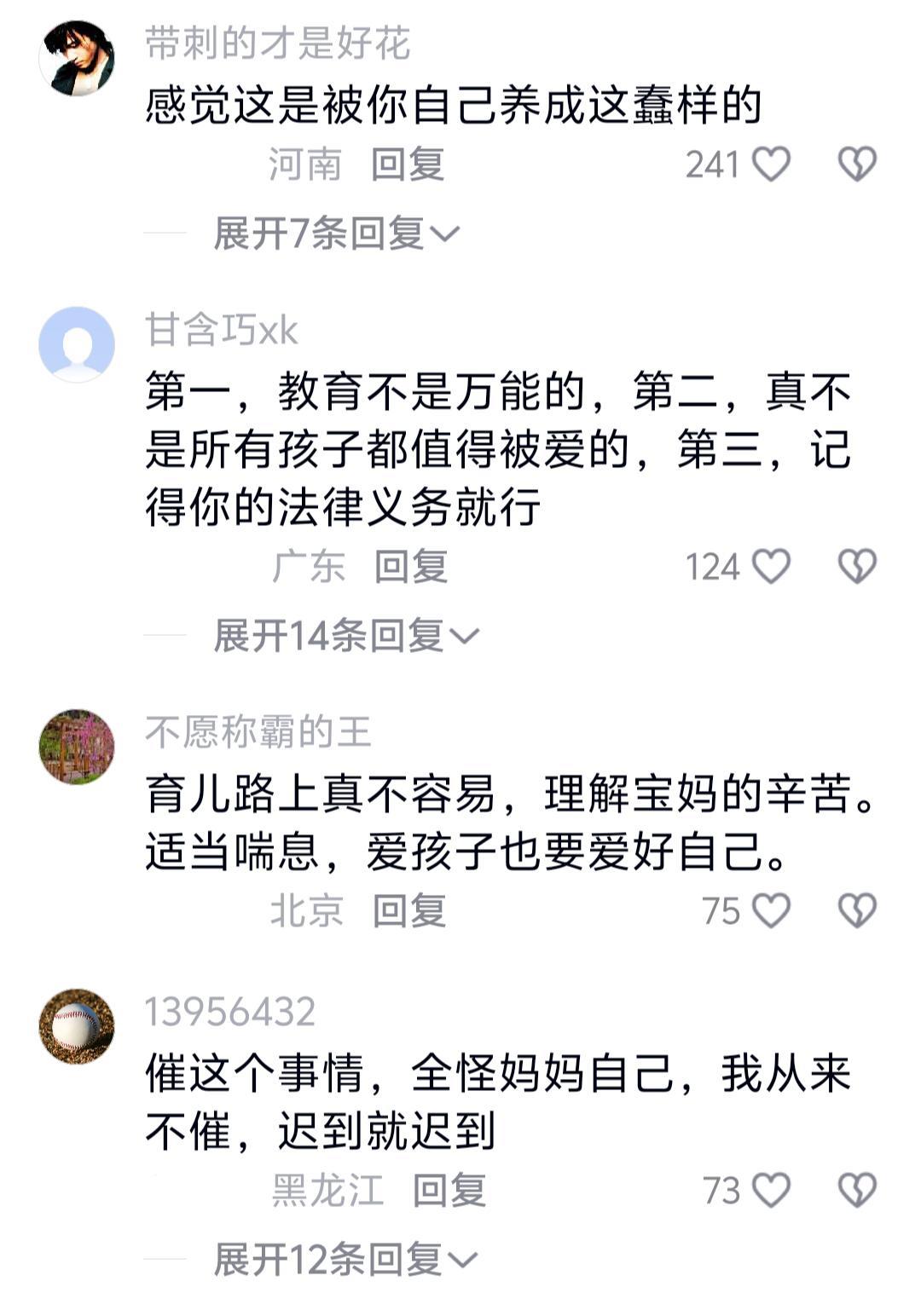Reply to the 北京 comment
This screenshot has width=921, height=1316.
(x=409, y=911)
